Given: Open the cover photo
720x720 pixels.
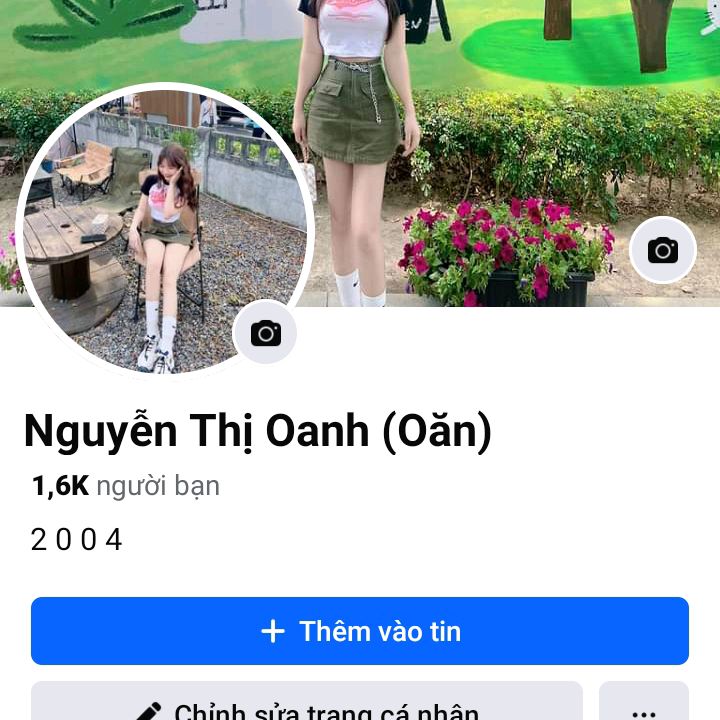Looking at the screenshot, I should coord(500,120).
